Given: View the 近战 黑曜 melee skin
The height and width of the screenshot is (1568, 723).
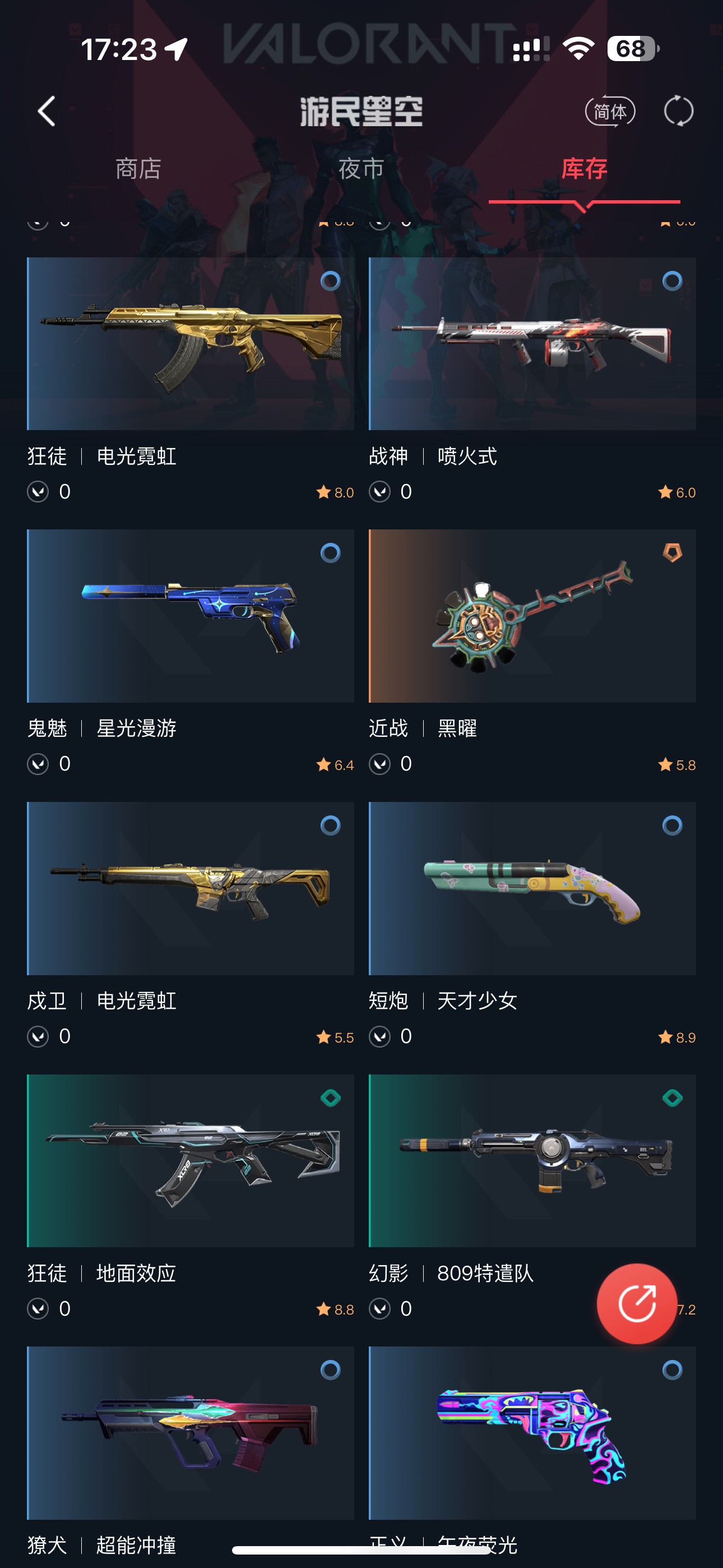Looking at the screenshot, I should [x=532, y=616].
